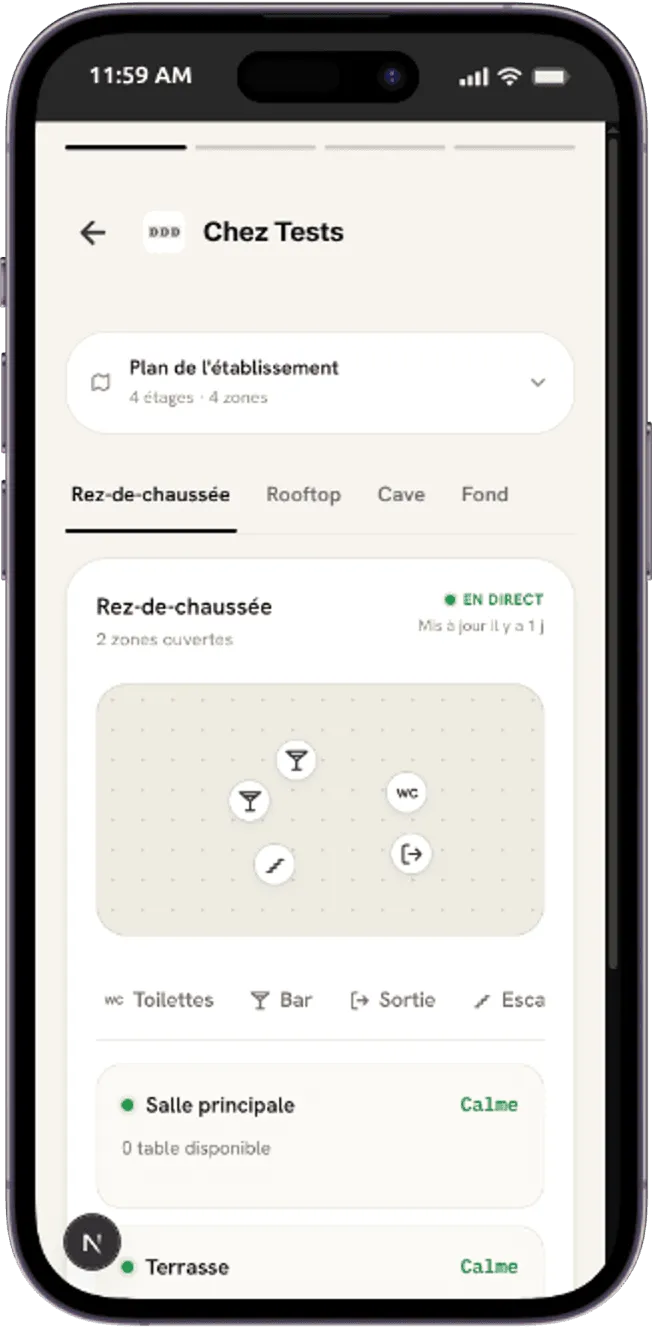Viewport: 652px width, 1328px height.
Task: Tap the WC marker on the floor map
Action: pos(406,793)
